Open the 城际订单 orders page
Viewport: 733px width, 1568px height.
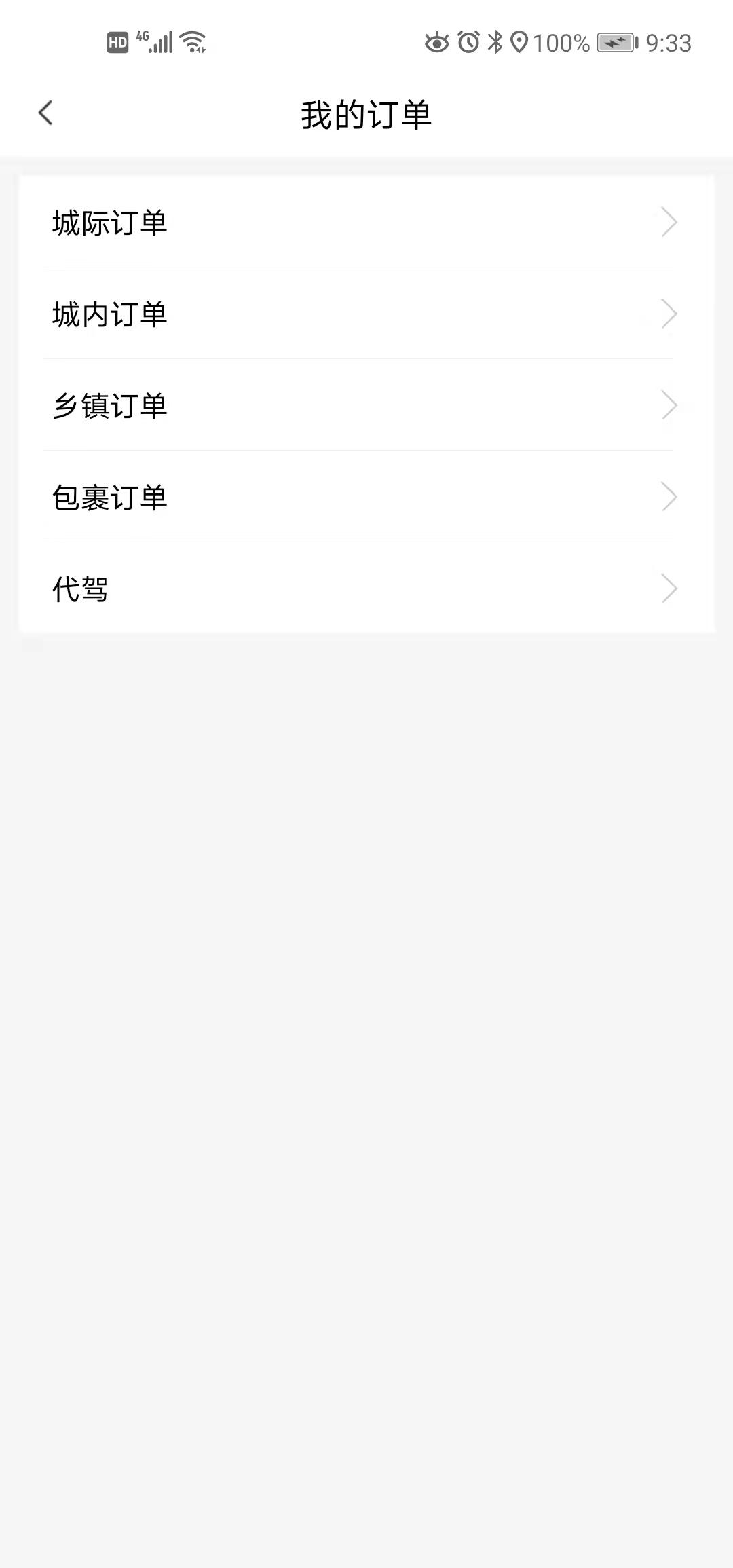click(366, 221)
